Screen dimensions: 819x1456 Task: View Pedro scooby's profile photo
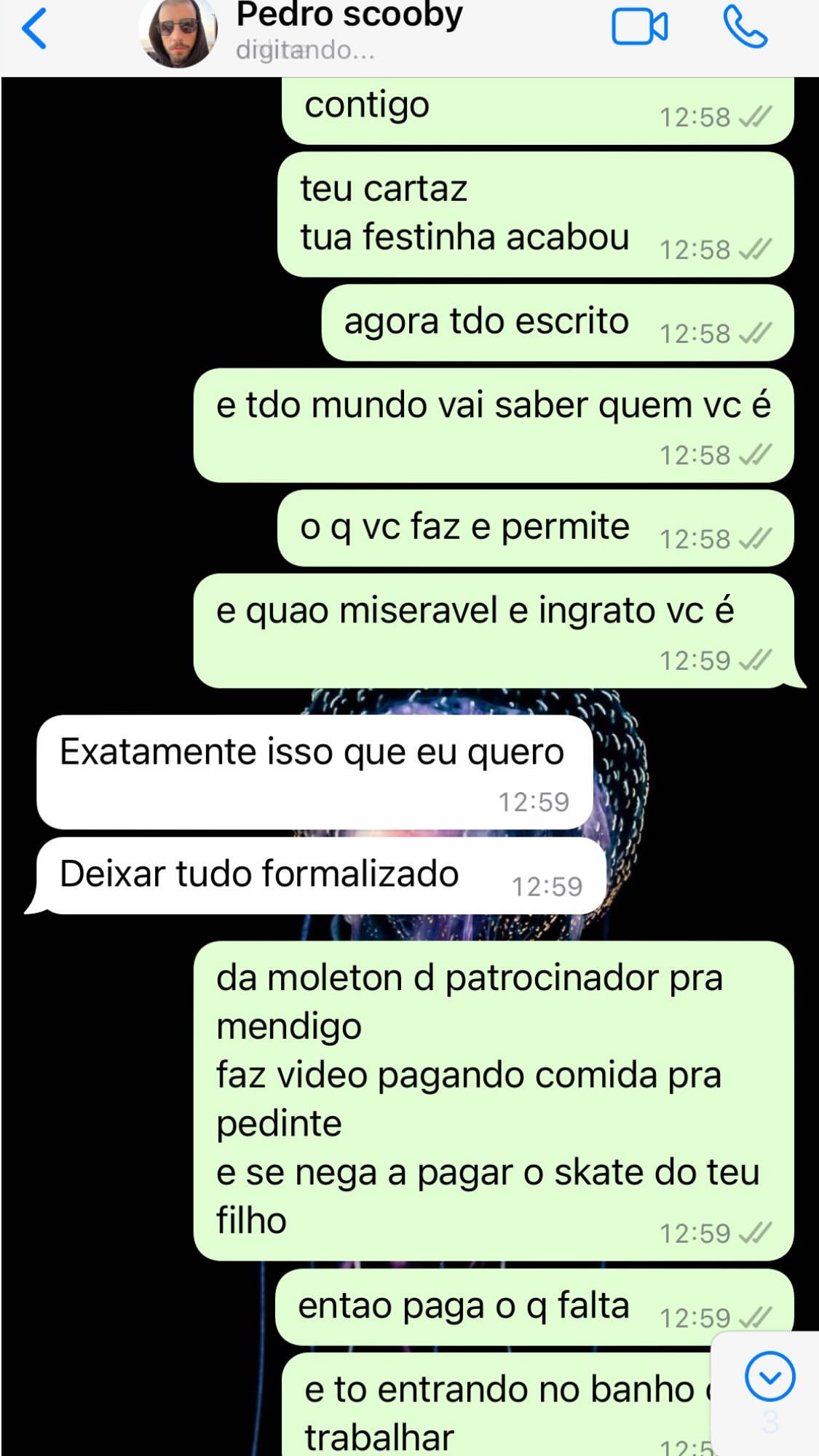[x=178, y=32]
